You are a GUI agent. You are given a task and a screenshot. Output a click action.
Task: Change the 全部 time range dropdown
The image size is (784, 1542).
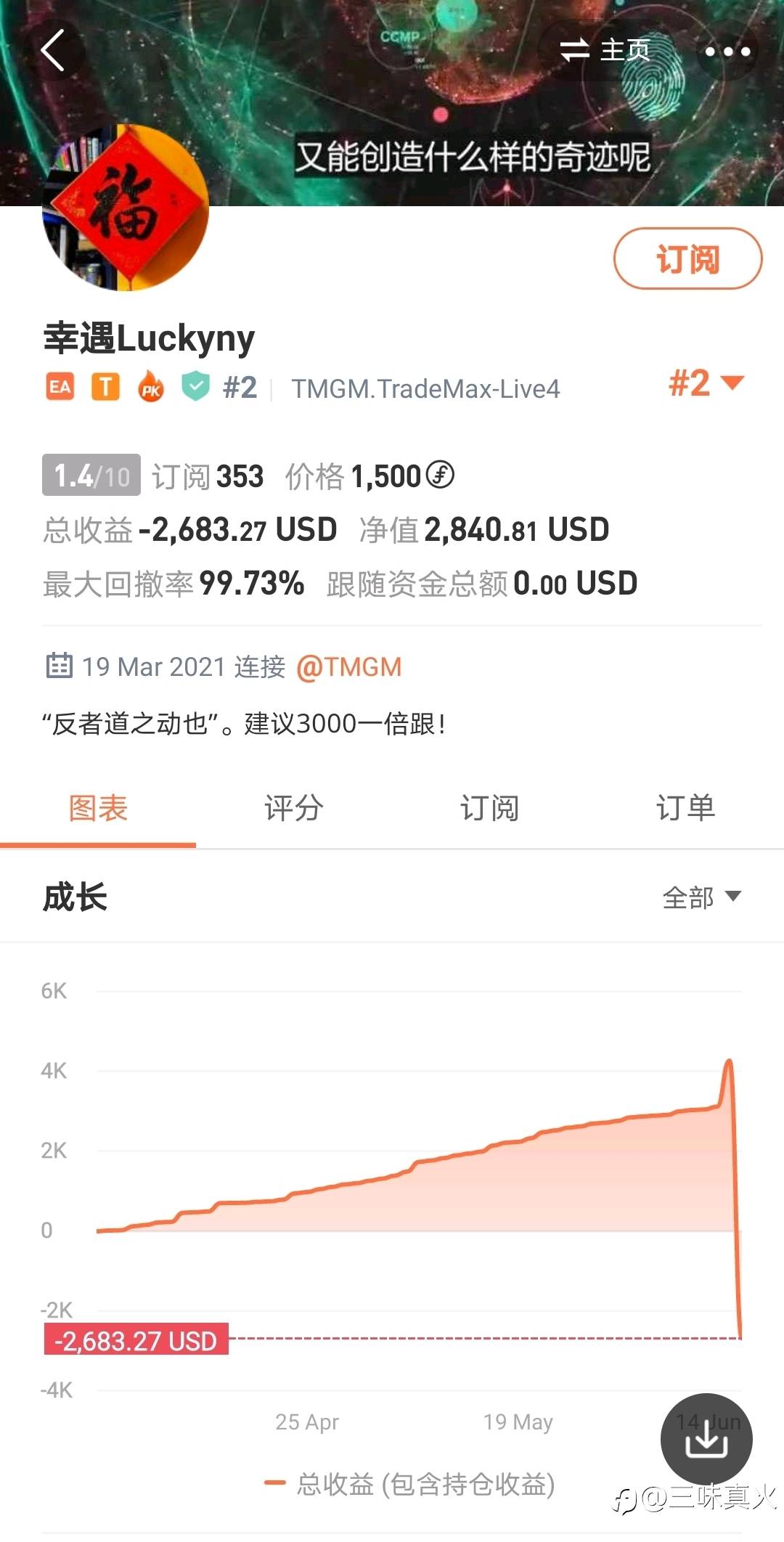[701, 897]
